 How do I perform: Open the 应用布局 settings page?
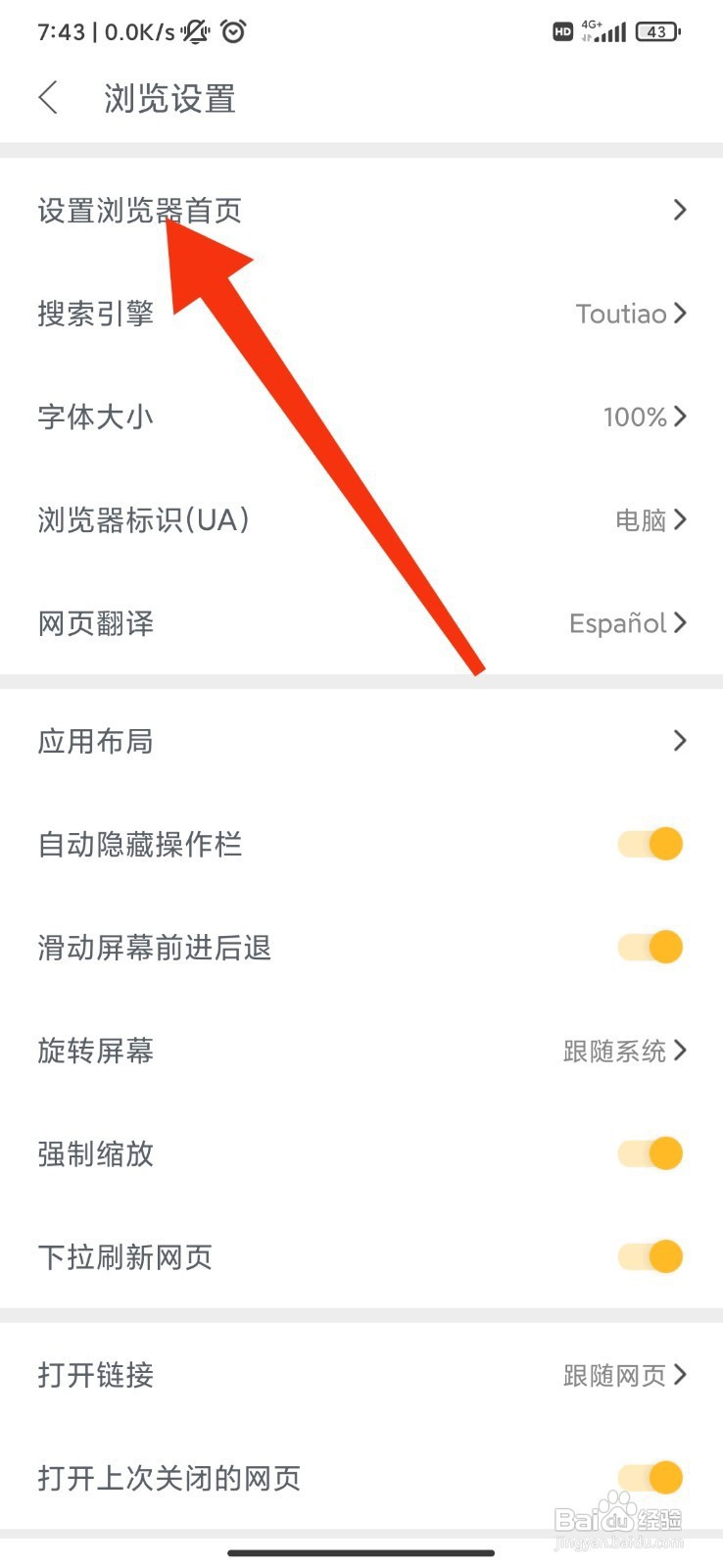[361, 742]
